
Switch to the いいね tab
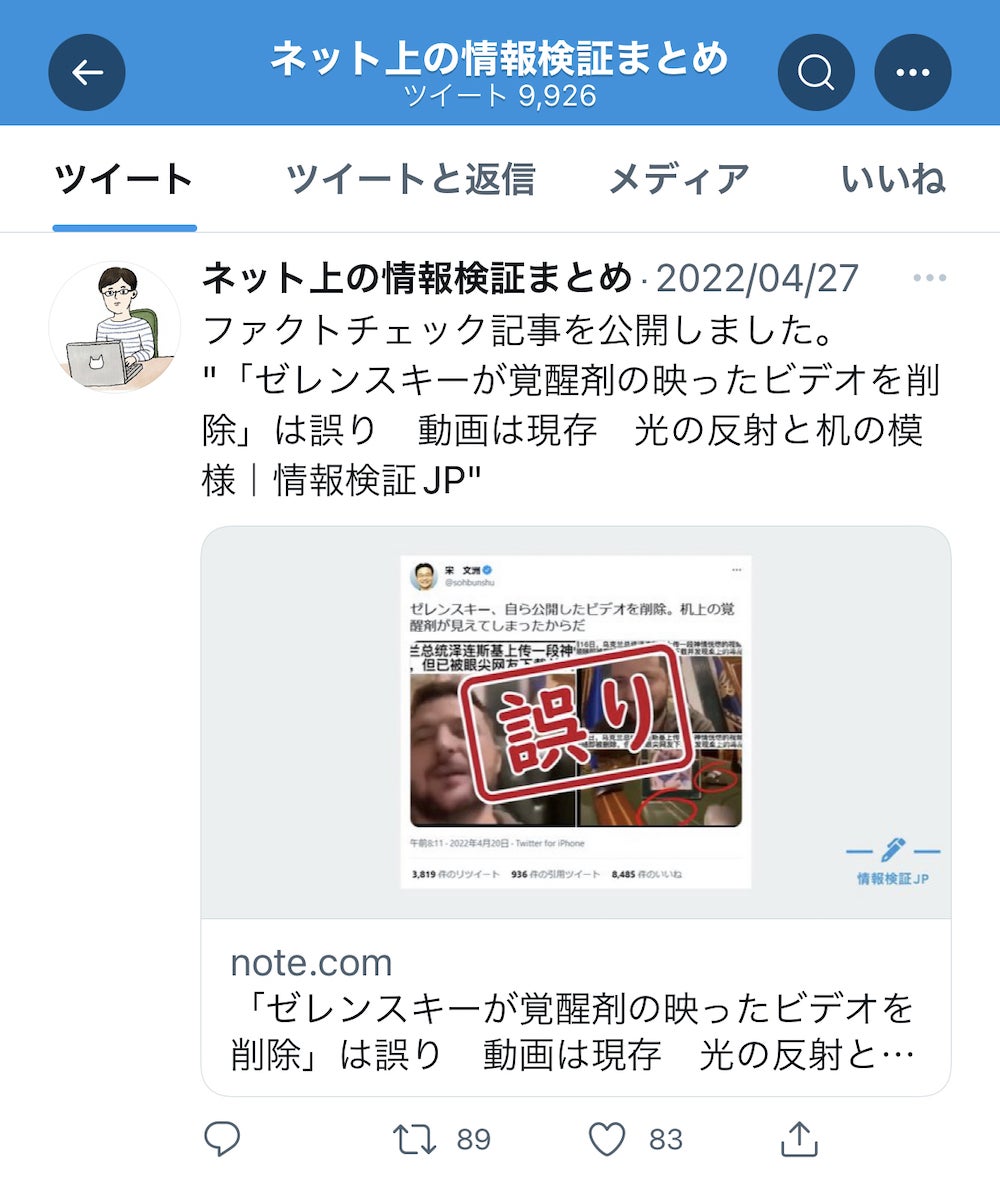tap(893, 180)
